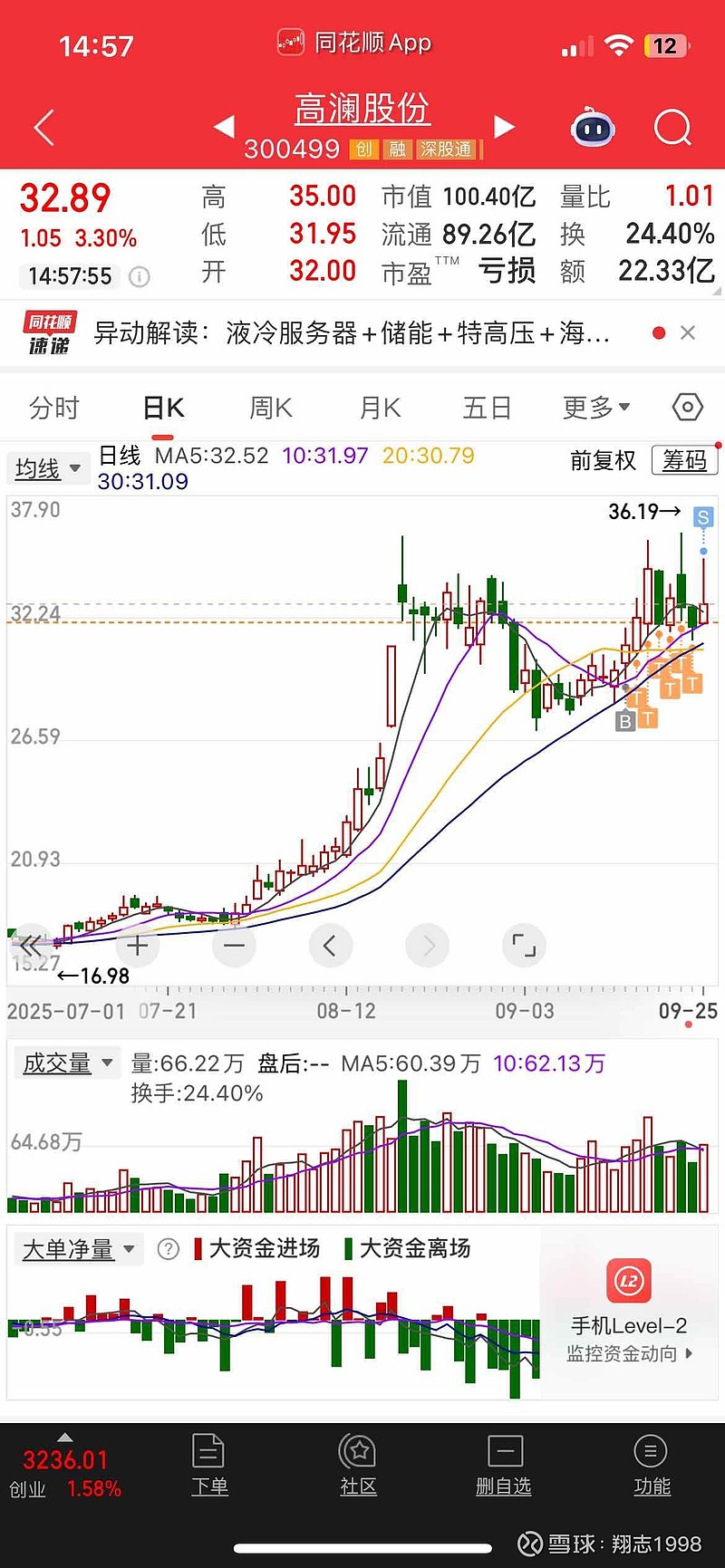This screenshot has width=725, height=1568.
Task: Remove stock via 删自选
Action: (x=504, y=1466)
